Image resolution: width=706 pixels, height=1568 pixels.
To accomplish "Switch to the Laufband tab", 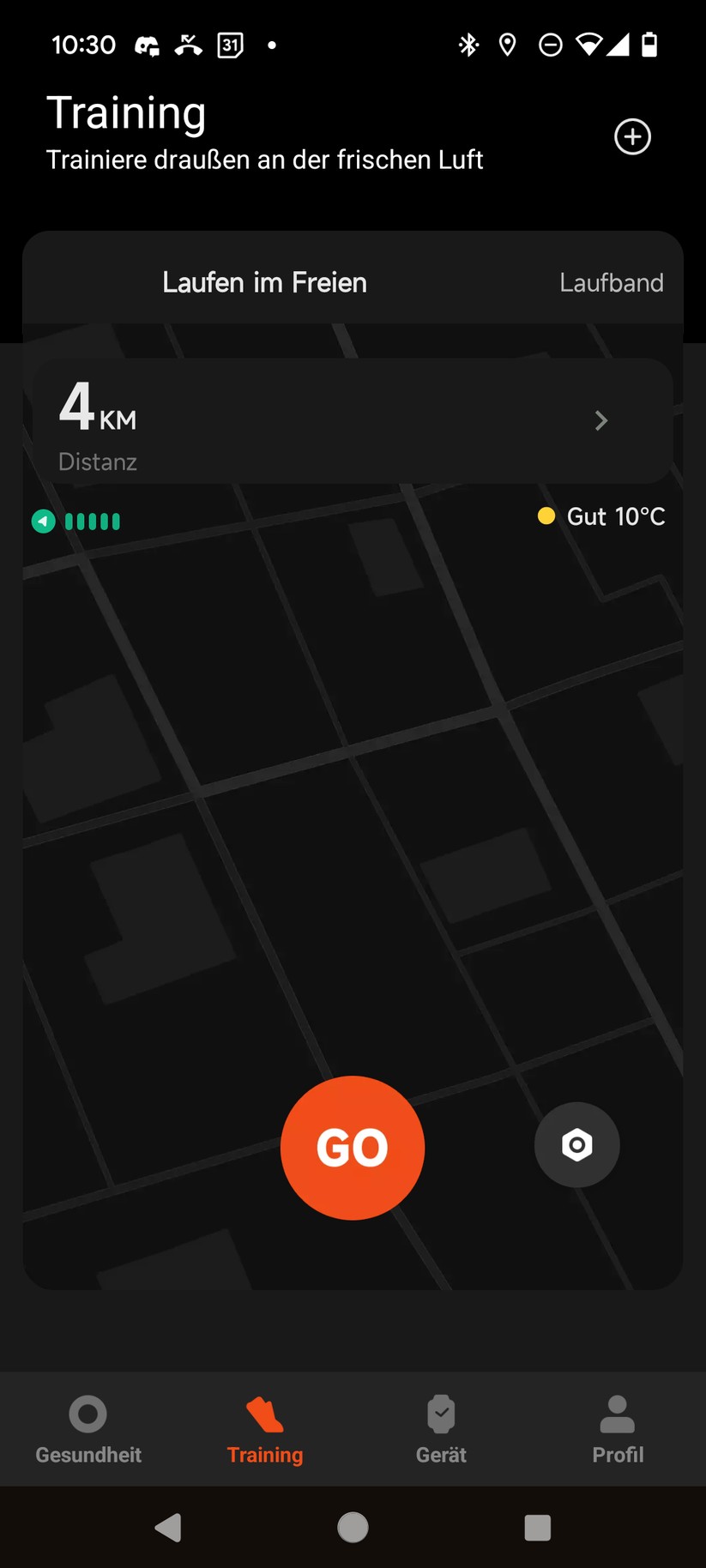I will point(611,282).
